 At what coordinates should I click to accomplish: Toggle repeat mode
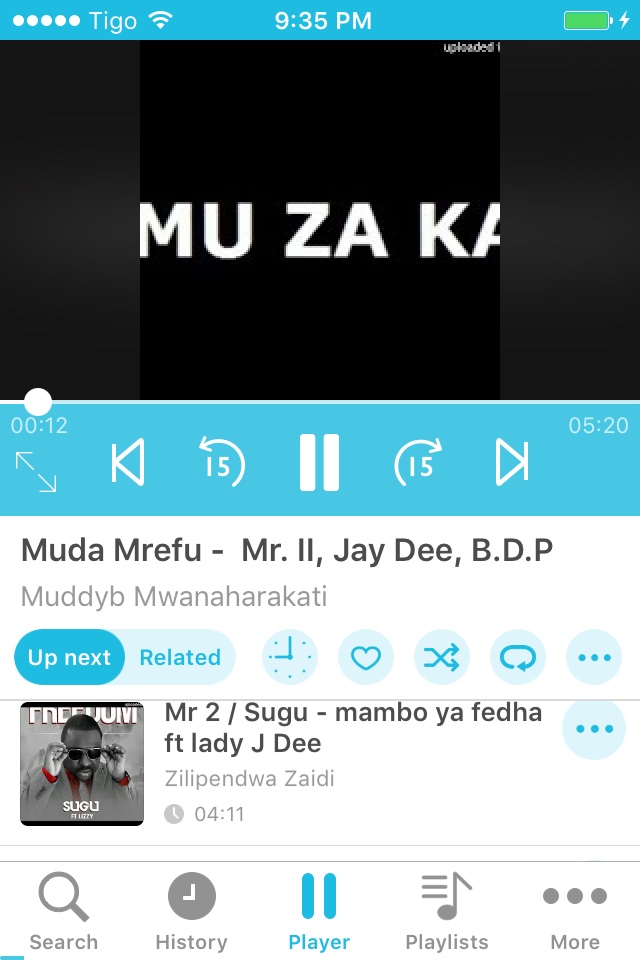(518, 657)
